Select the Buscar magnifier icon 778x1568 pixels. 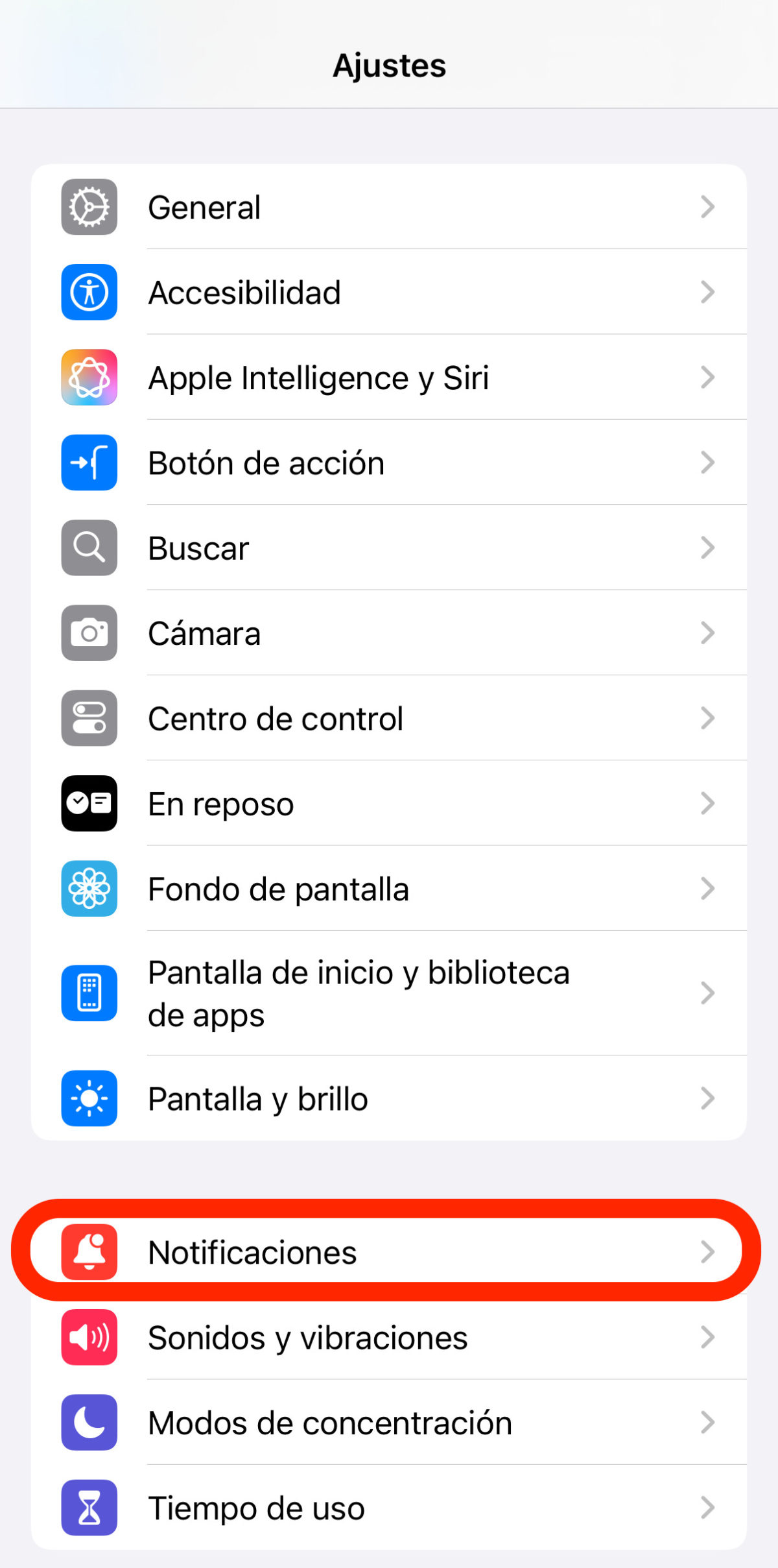(89, 548)
